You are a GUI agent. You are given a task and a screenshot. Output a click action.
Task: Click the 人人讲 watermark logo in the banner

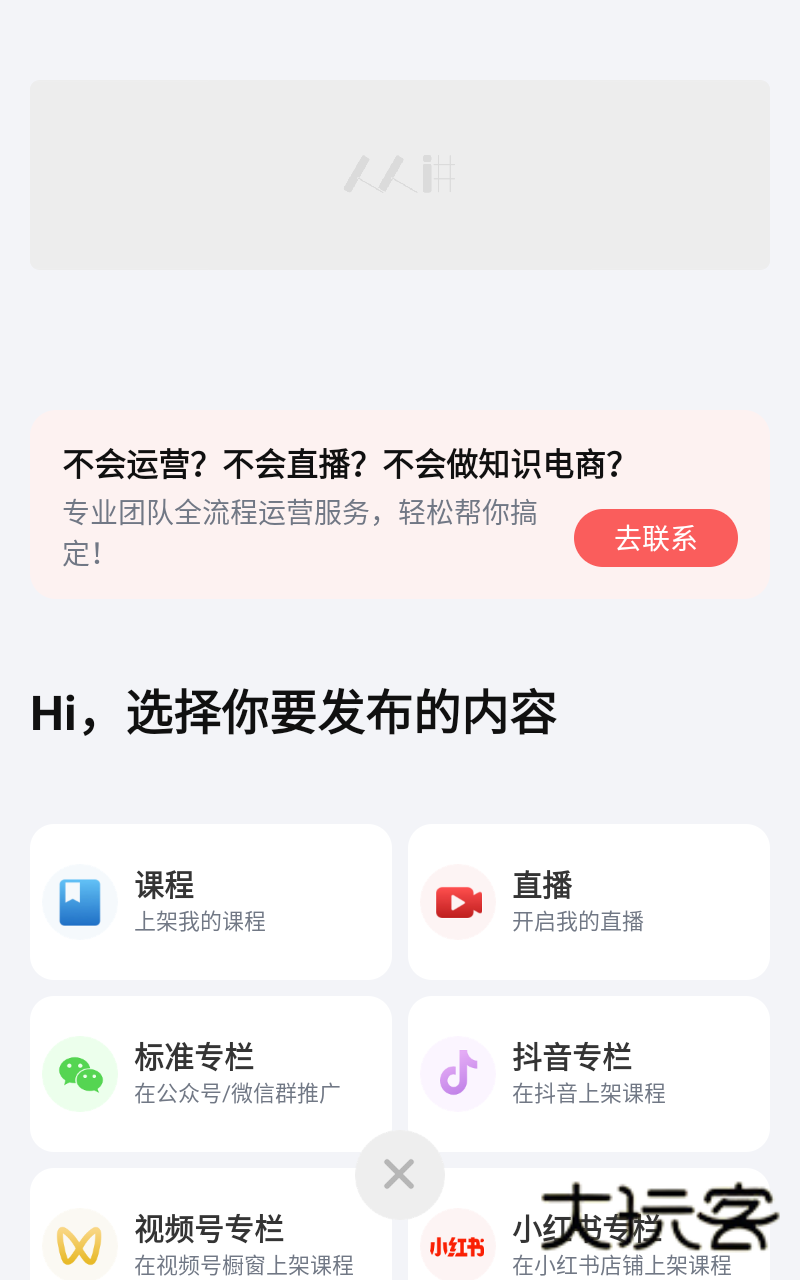[398, 175]
